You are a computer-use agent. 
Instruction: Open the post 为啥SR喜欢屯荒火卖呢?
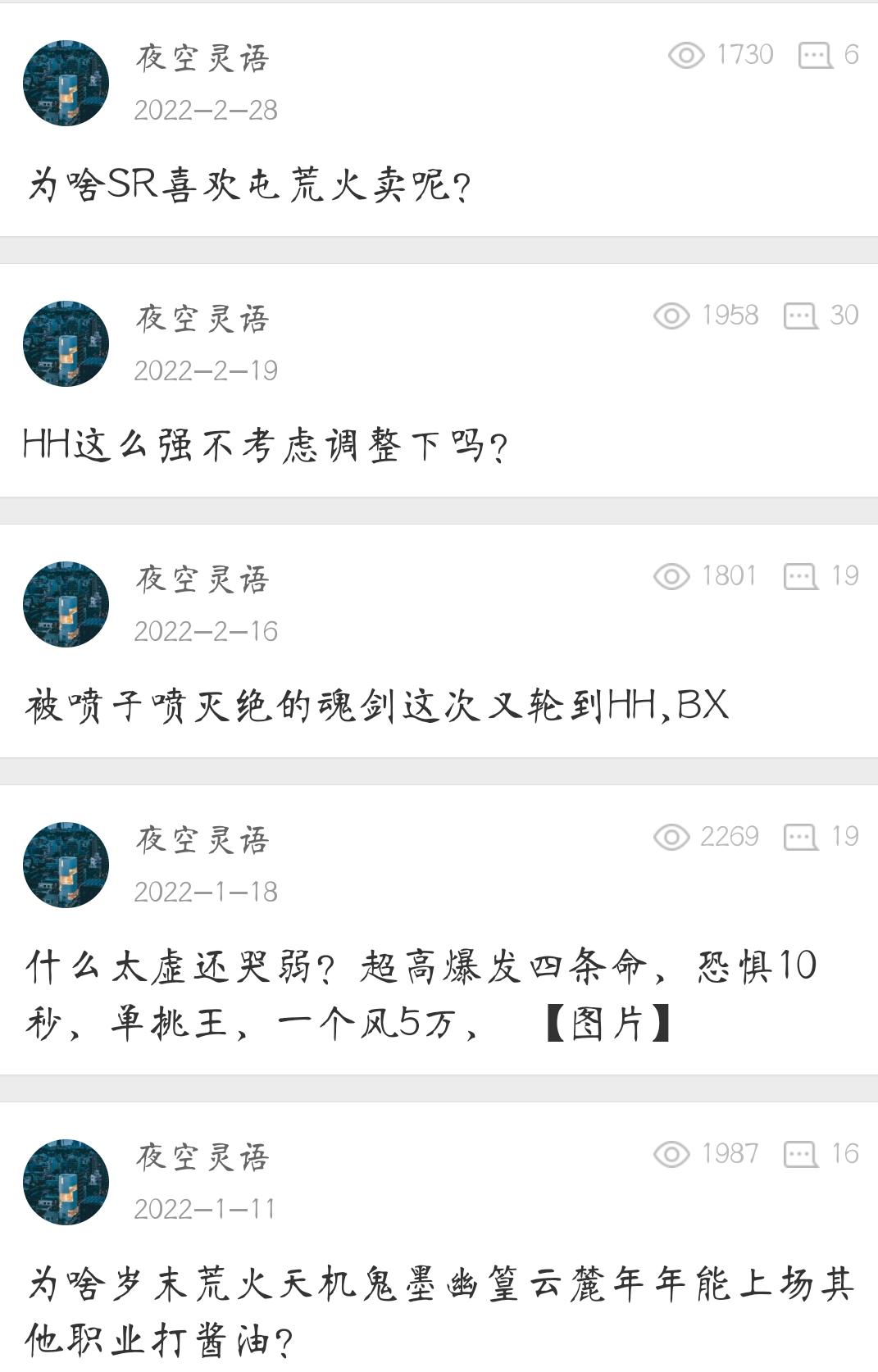(x=250, y=184)
